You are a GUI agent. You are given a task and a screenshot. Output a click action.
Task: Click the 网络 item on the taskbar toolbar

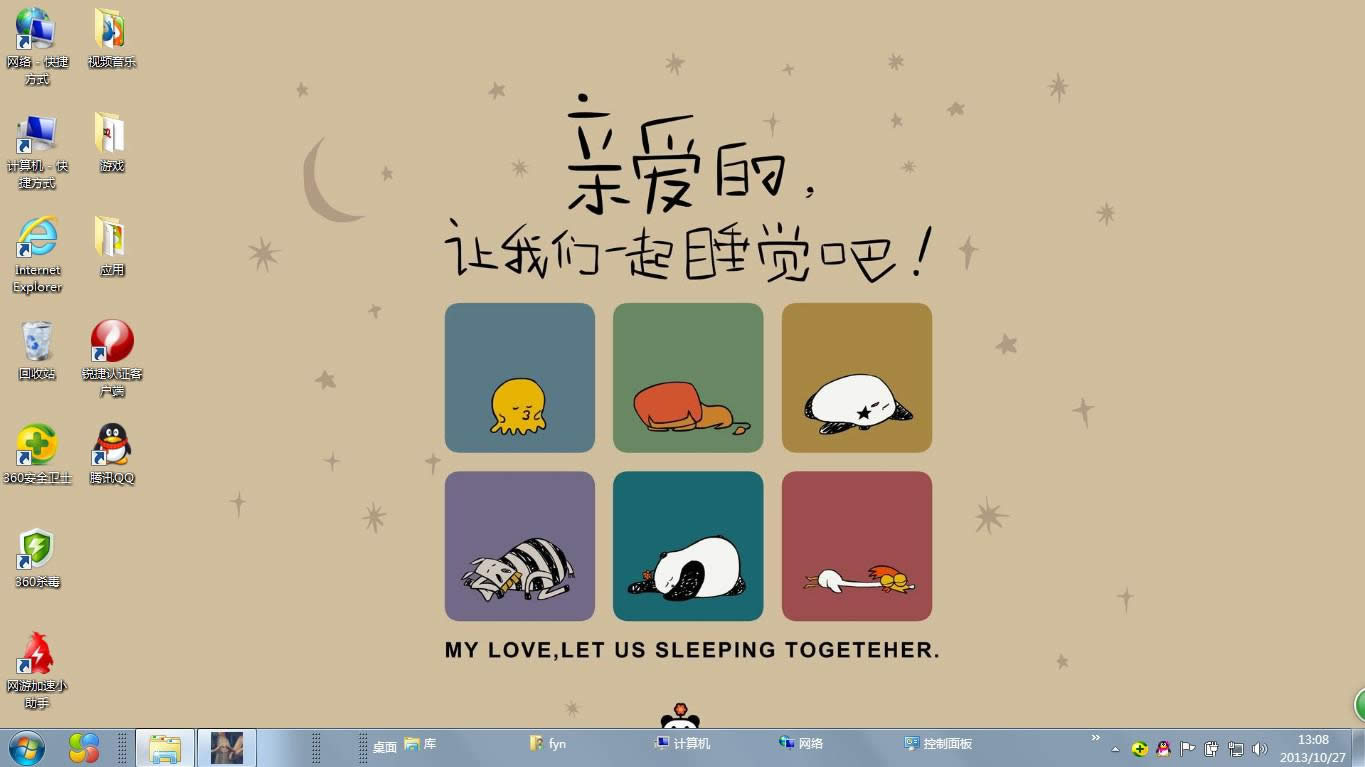(x=801, y=744)
